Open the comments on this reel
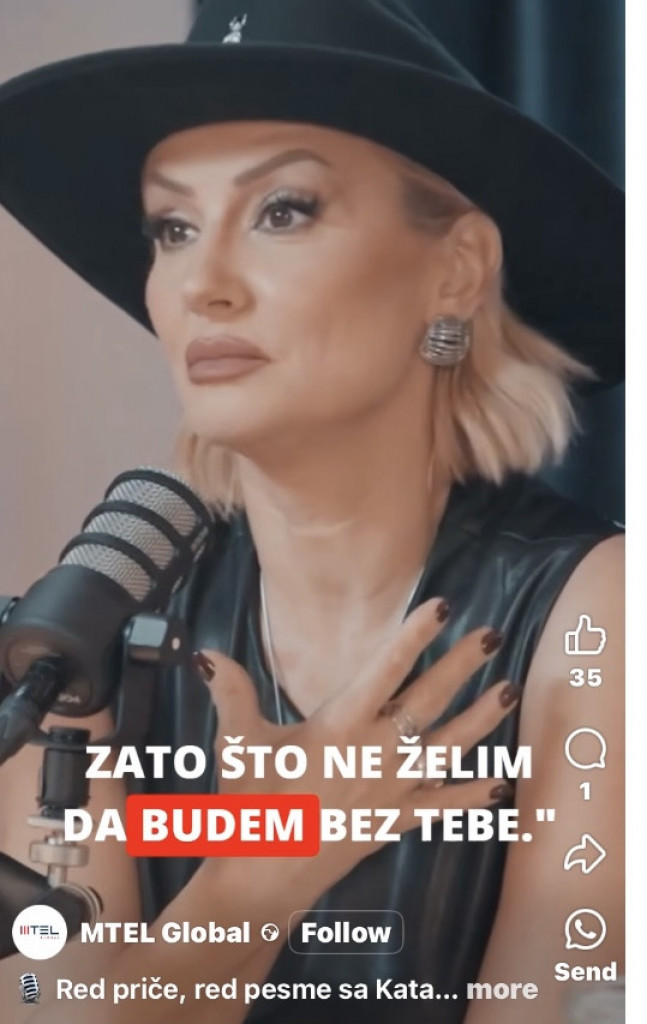647x1024 pixels. tap(585, 749)
